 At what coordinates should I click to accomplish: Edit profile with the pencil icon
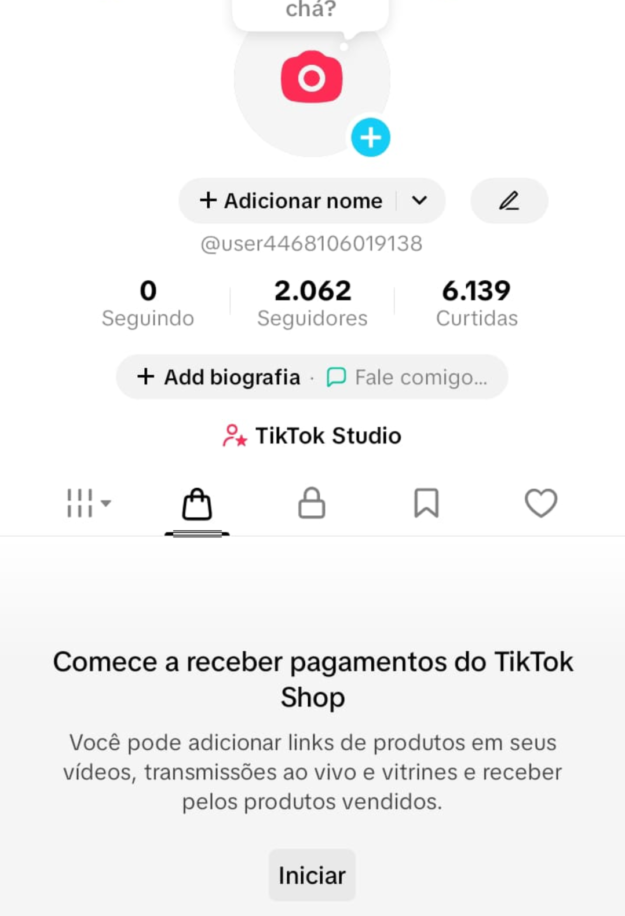(x=509, y=201)
